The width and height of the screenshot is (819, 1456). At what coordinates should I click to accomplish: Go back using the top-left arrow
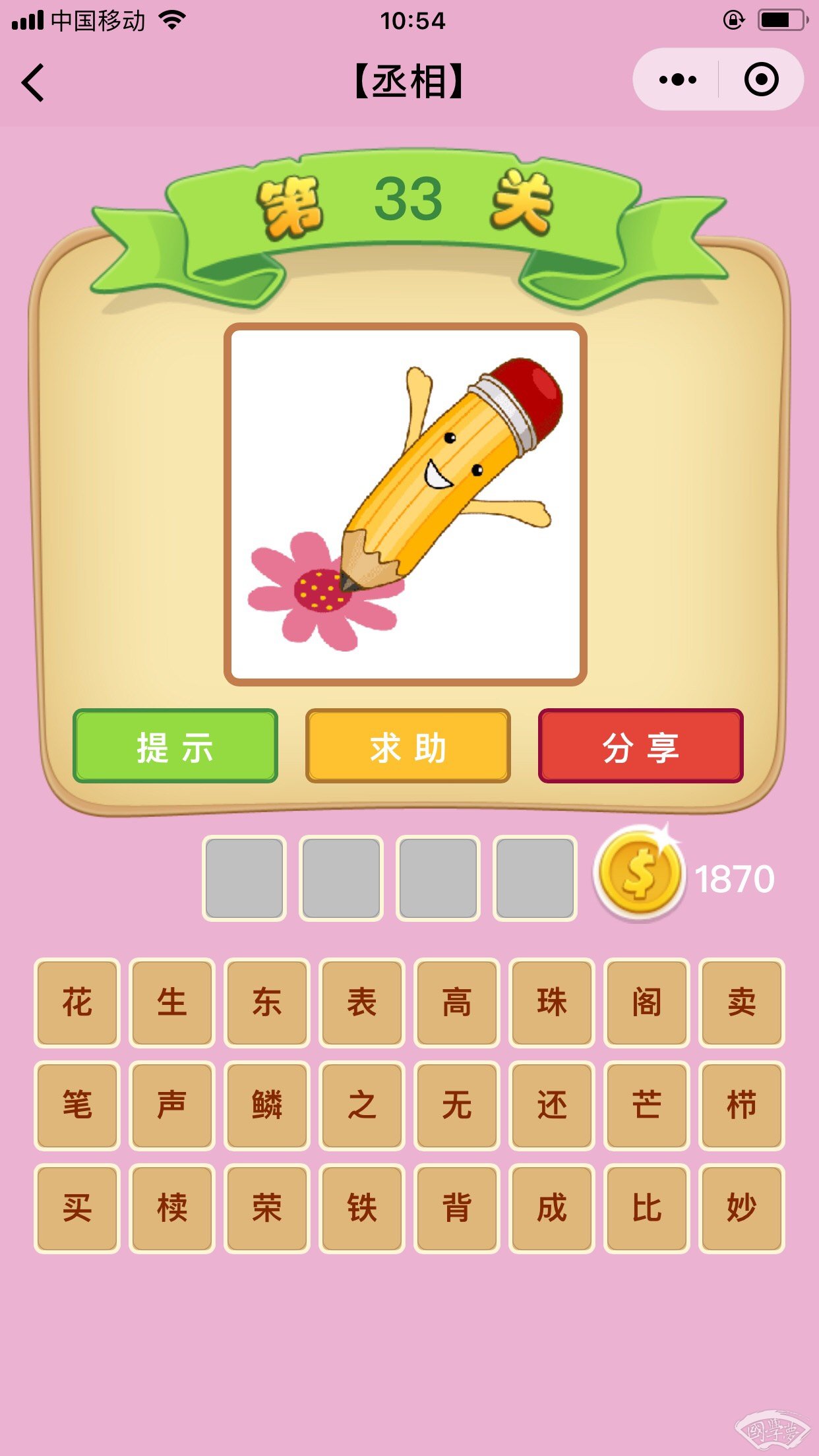(x=33, y=82)
